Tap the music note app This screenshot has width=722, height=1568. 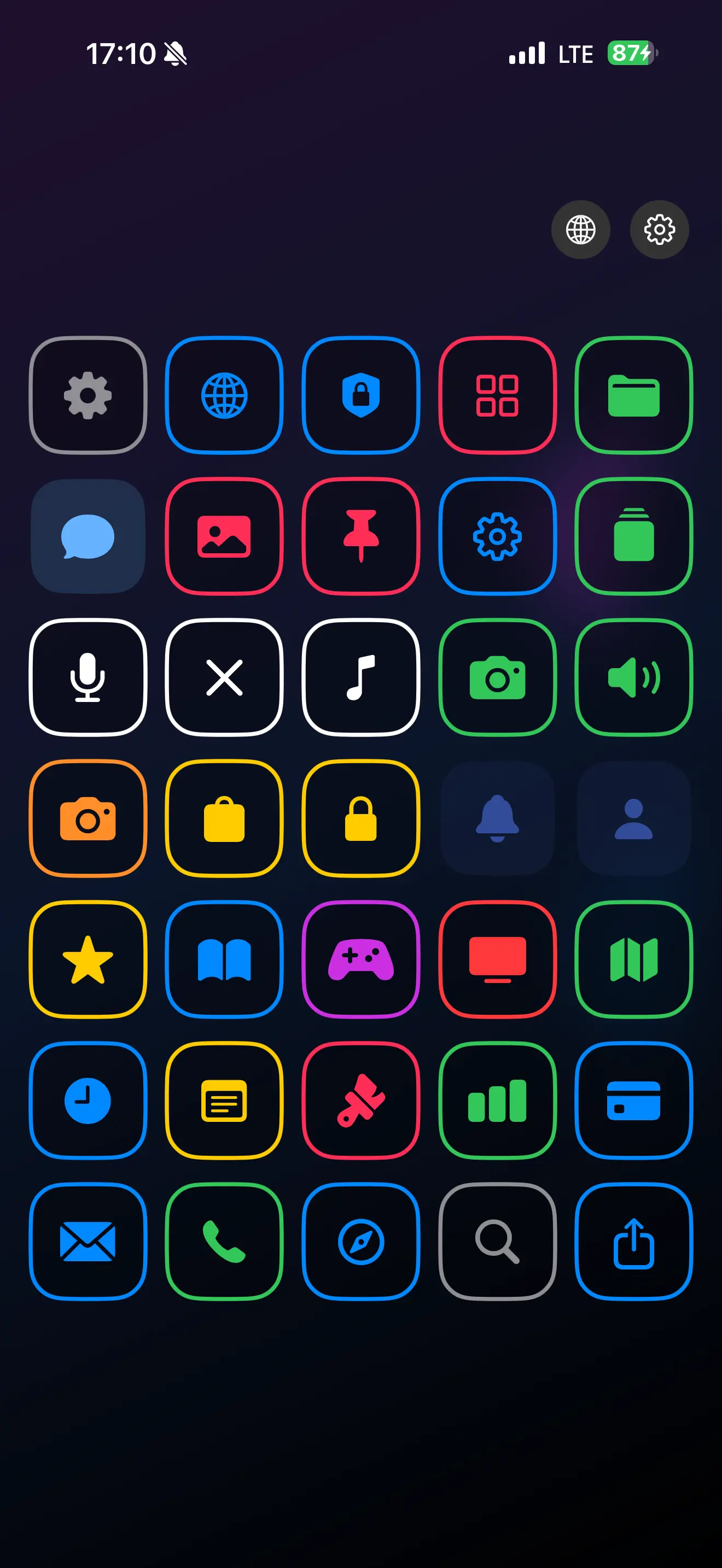(360, 677)
